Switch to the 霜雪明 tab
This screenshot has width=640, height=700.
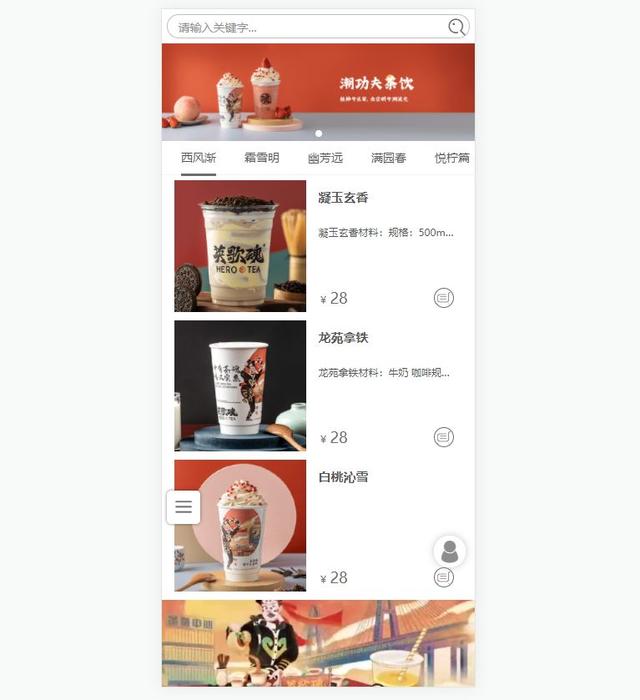[262, 158]
